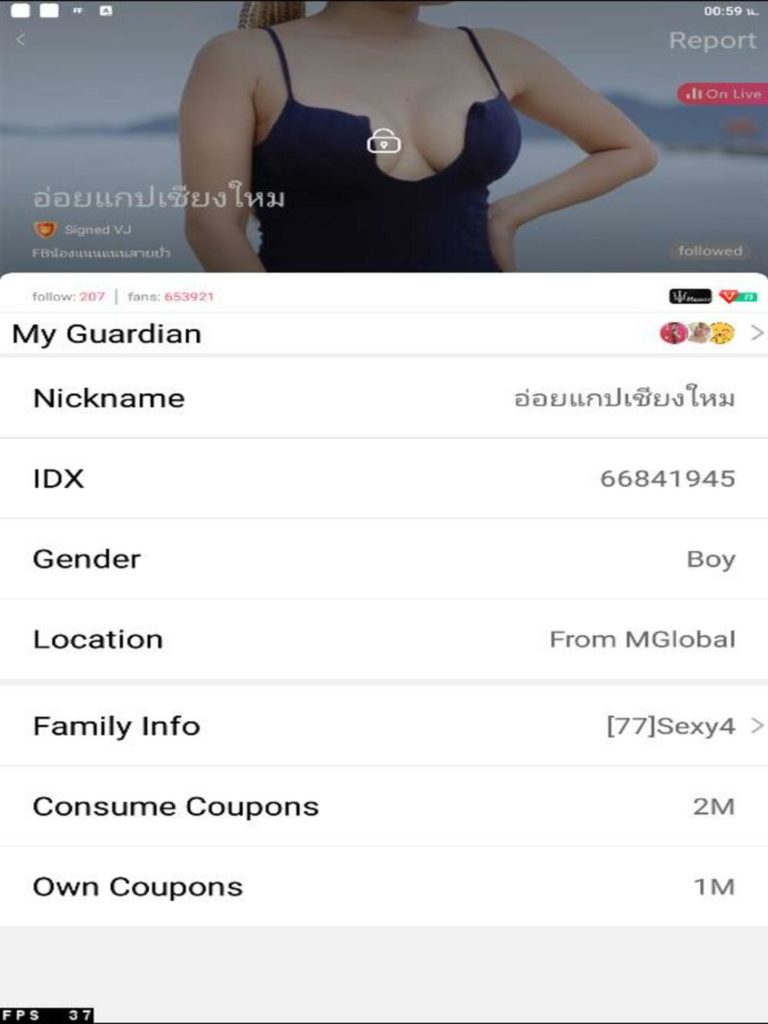Tap the followed button
Screen dimensions: 768x1024
(x=710, y=251)
